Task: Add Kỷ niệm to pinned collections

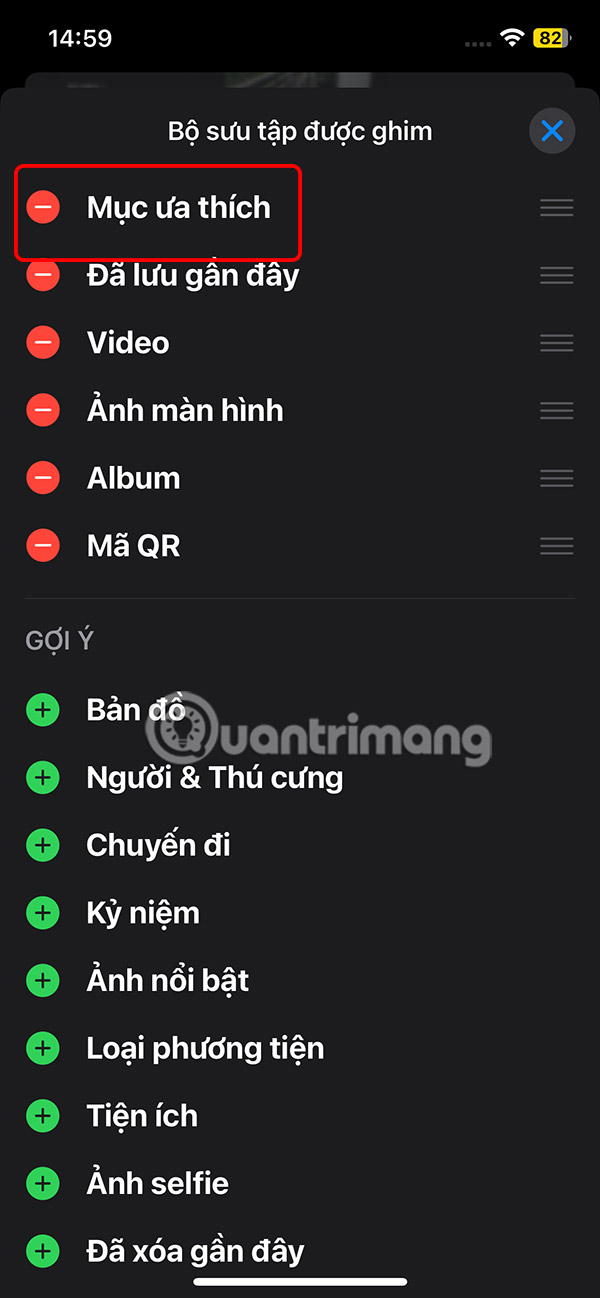Action: tap(43, 913)
